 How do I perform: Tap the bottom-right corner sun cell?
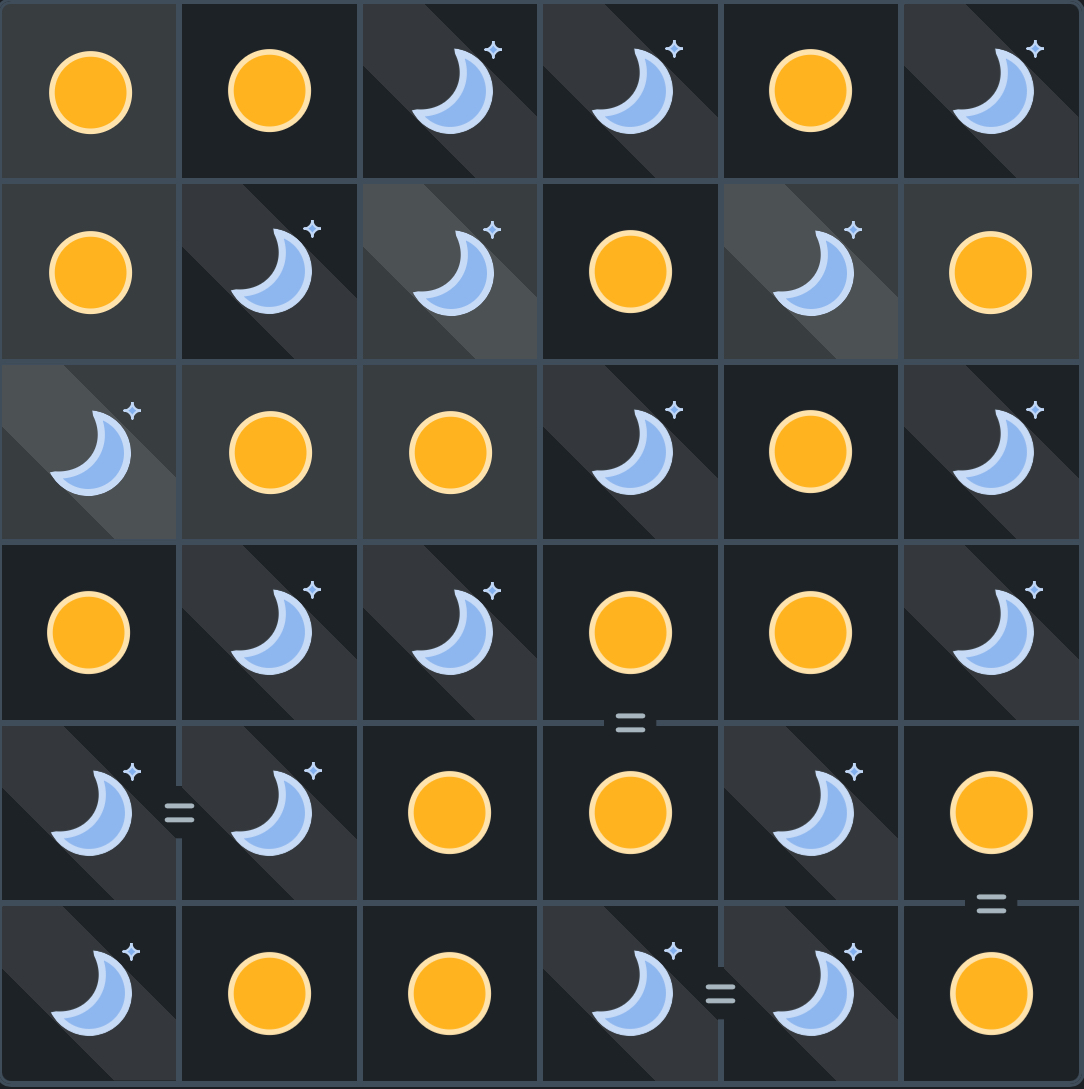pyautogui.click(x=991, y=993)
